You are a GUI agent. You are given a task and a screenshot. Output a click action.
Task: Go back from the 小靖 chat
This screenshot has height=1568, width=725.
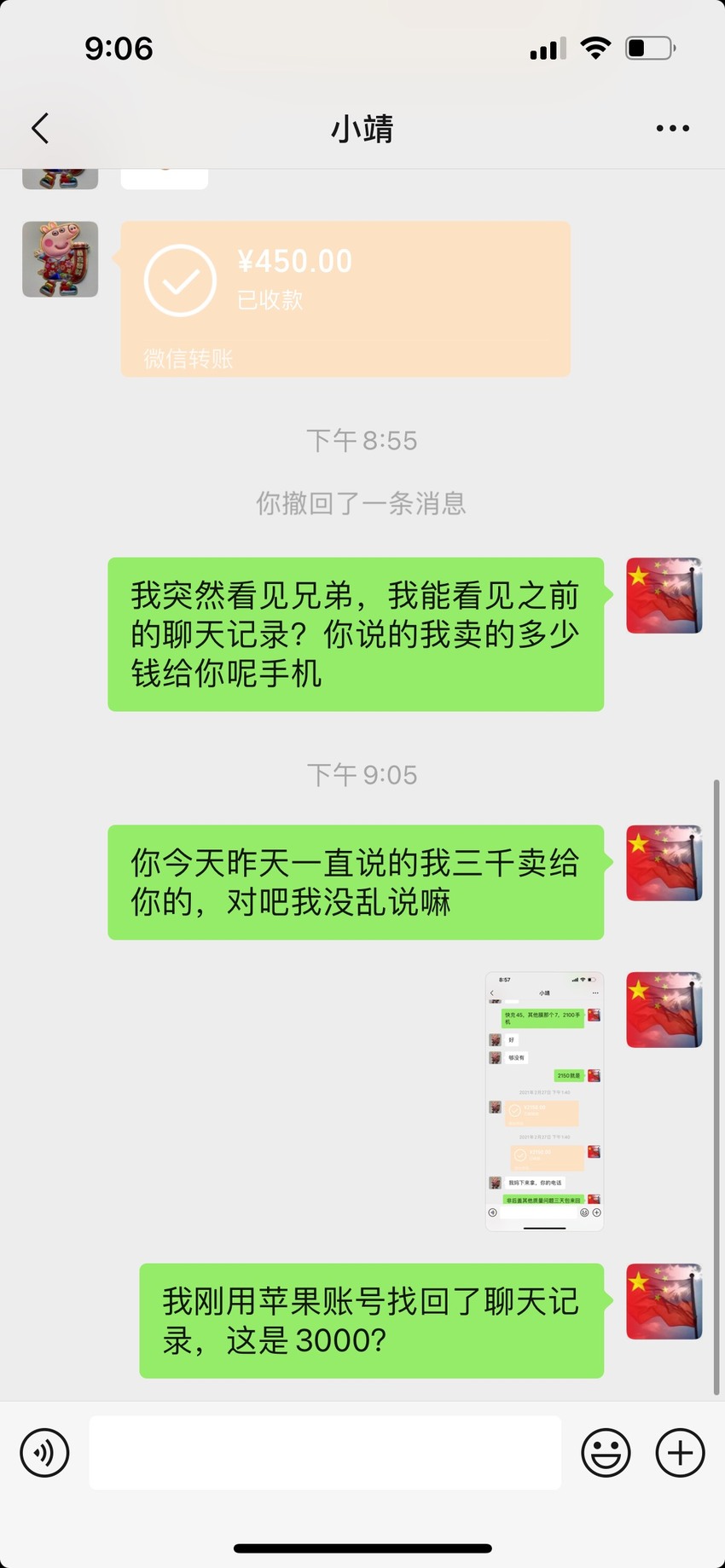point(40,129)
